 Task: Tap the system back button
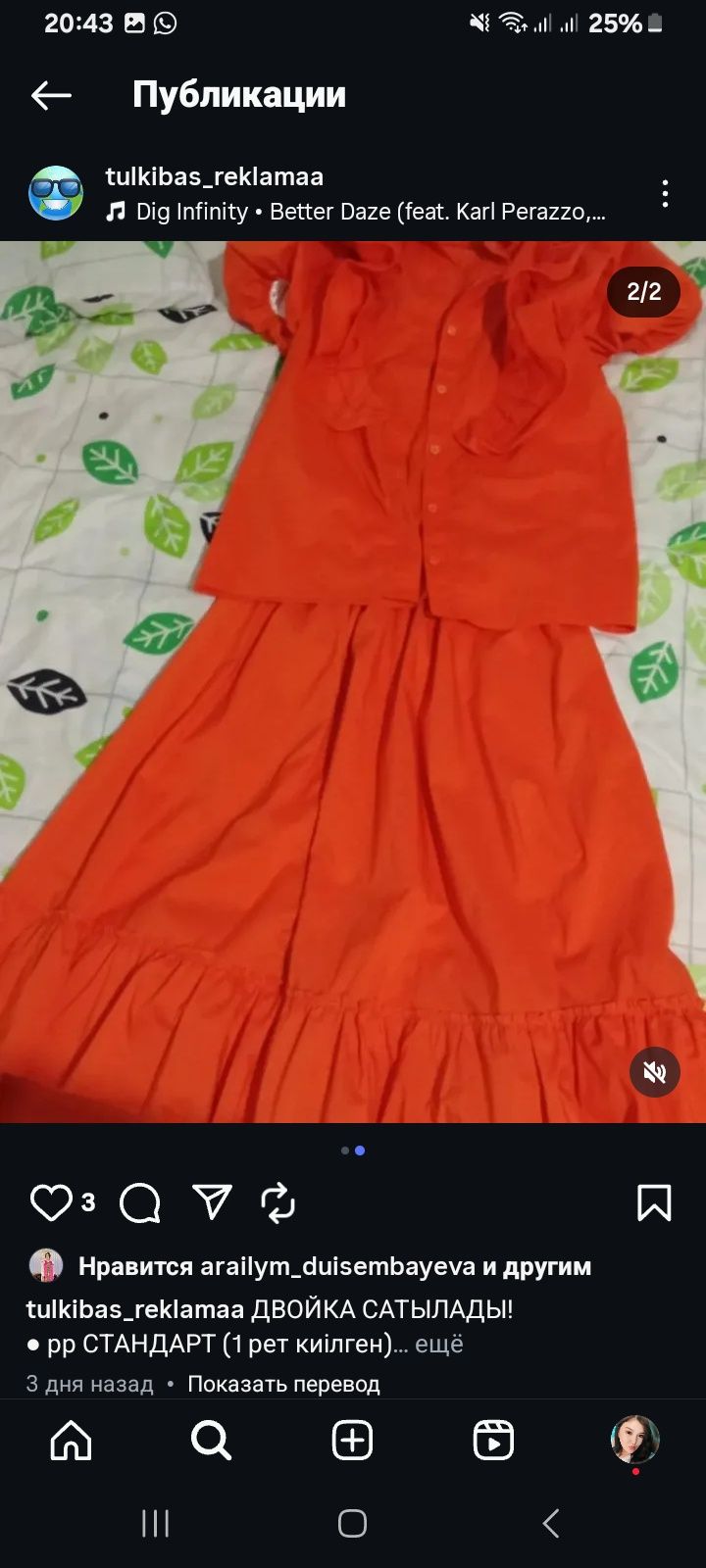coord(551,1523)
